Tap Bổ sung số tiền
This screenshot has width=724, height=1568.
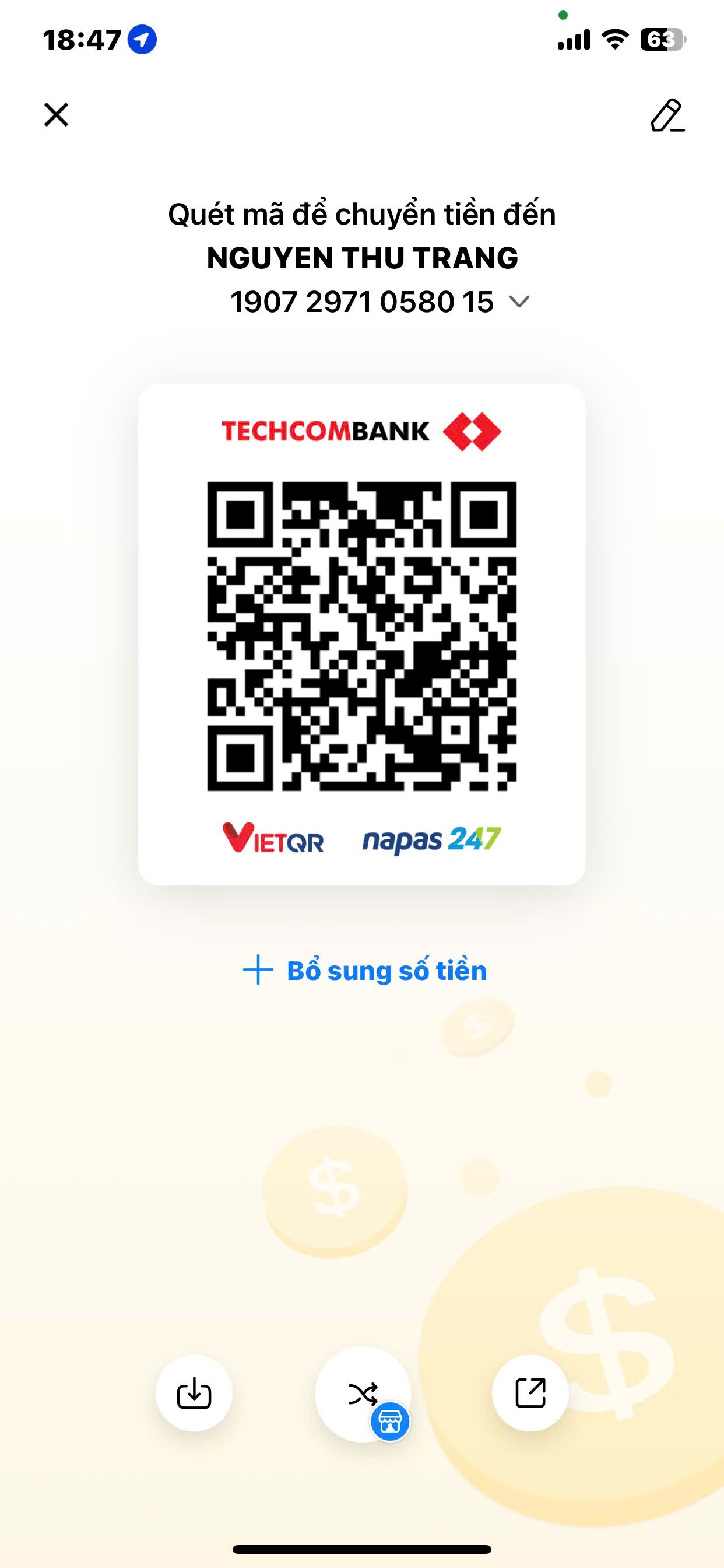(x=365, y=970)
